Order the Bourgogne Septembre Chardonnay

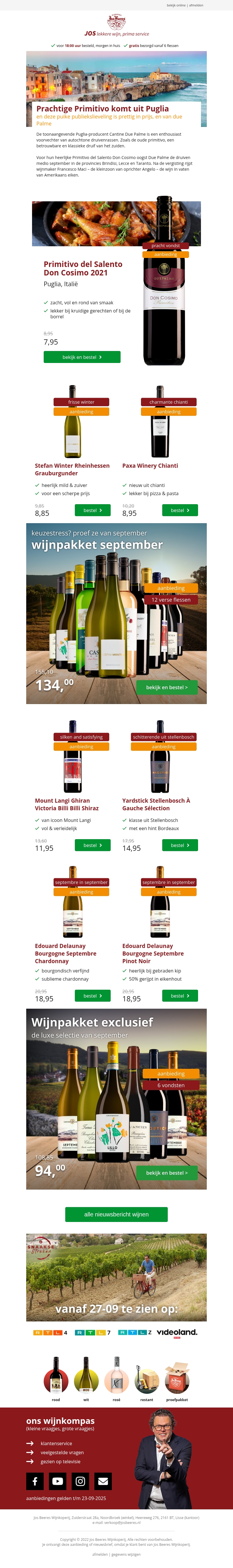pyautogui.click(x=92, y=996)
